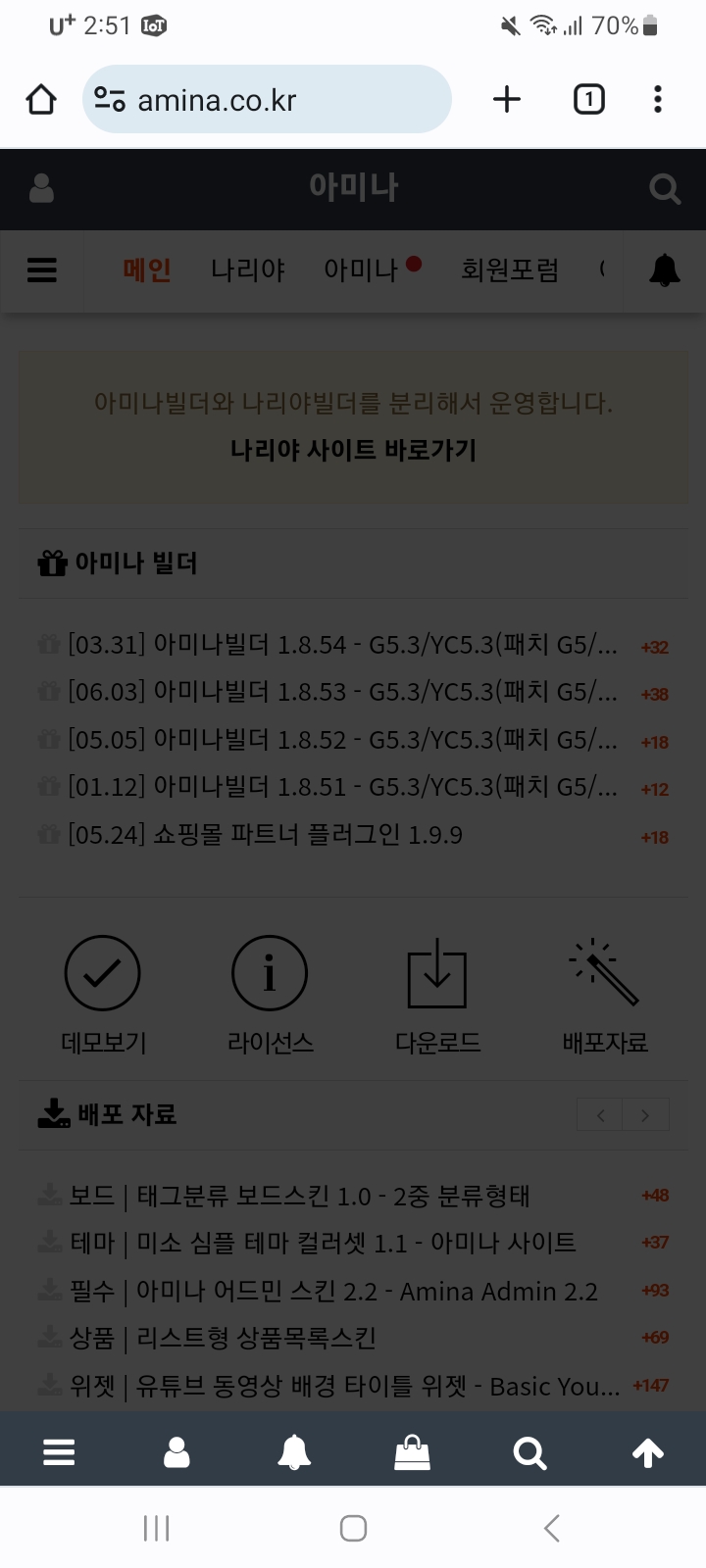
Task: Switch to the 나리야 tab
Action: tap(247, 269)
